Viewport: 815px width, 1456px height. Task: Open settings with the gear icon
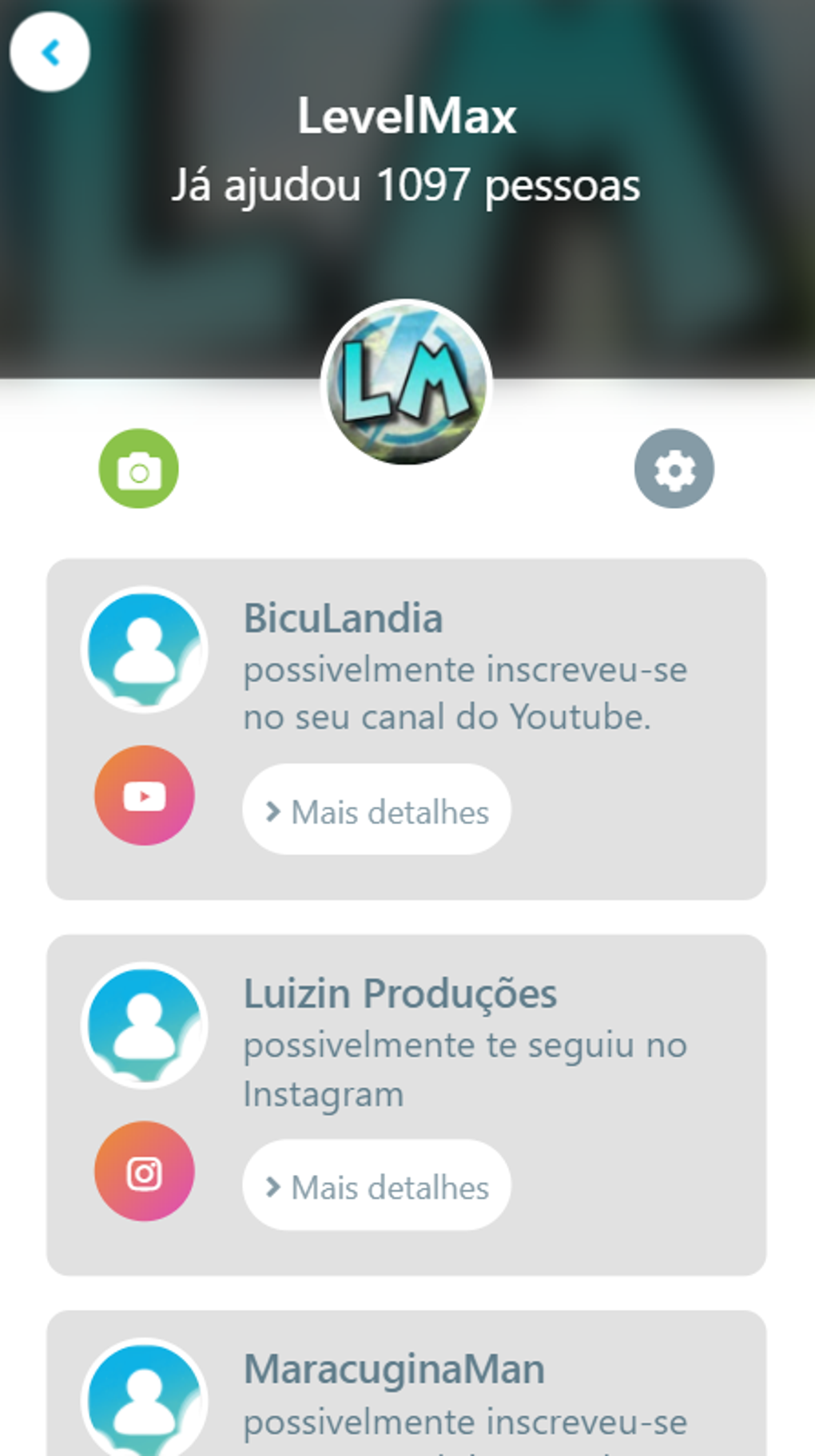pos(674,469)
